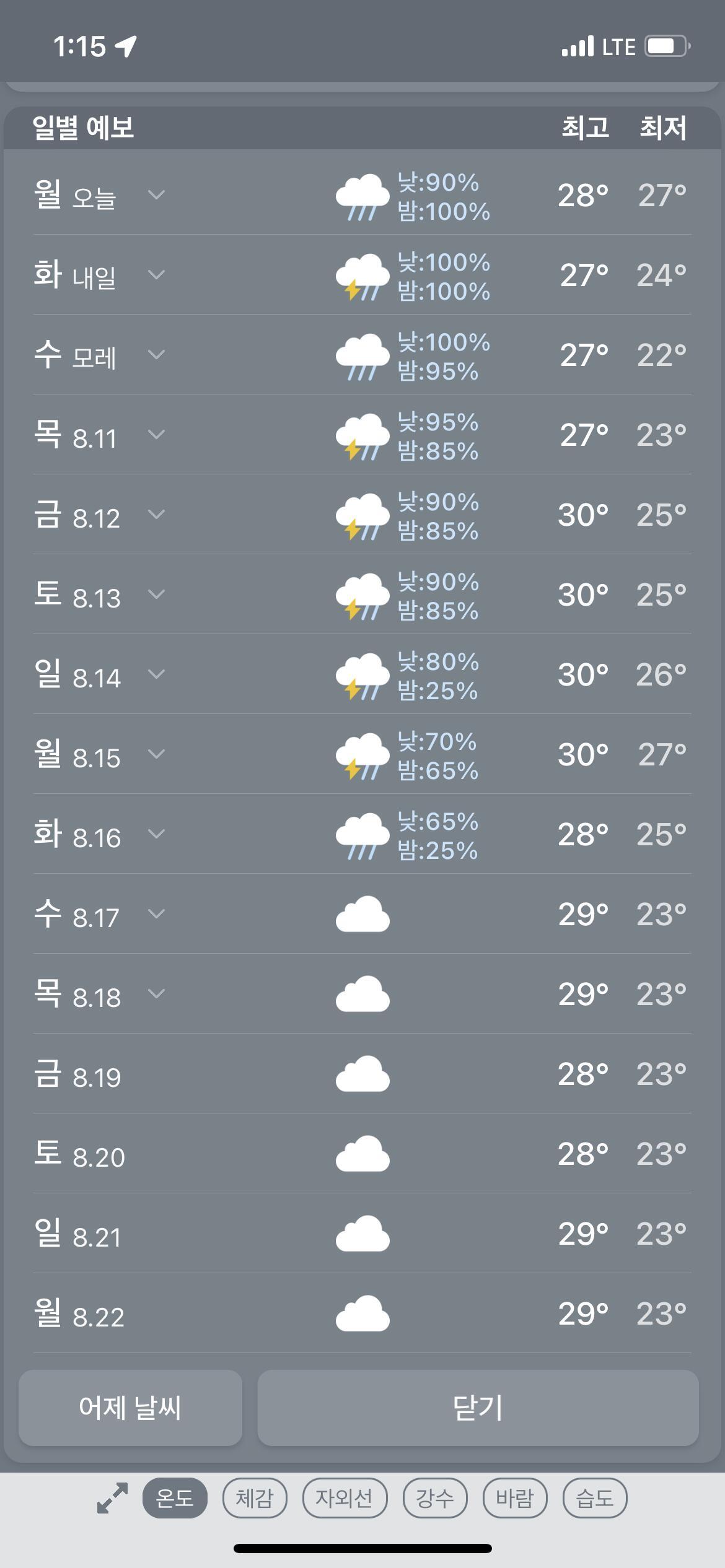Switch to the 바람 wind chip
Viewport: 725px width, 1568px height.
[x=515, y=1499]
